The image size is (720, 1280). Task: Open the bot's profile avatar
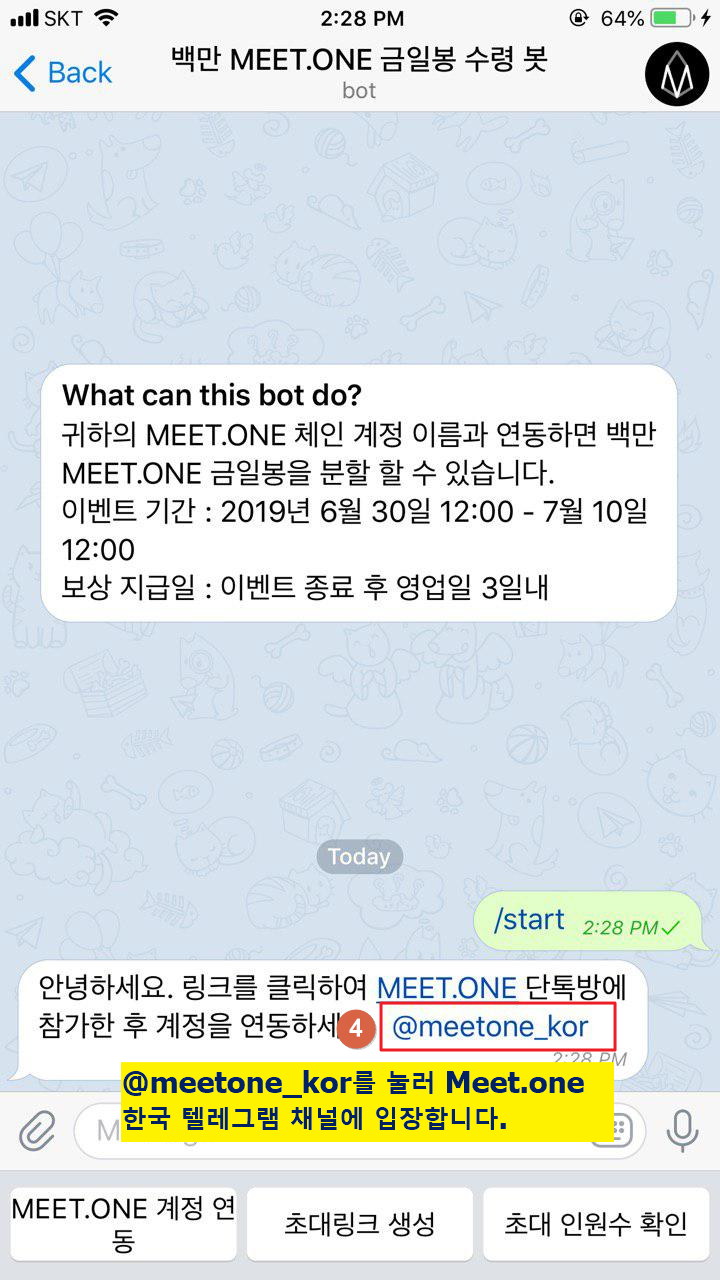click(x=677, y=74)
